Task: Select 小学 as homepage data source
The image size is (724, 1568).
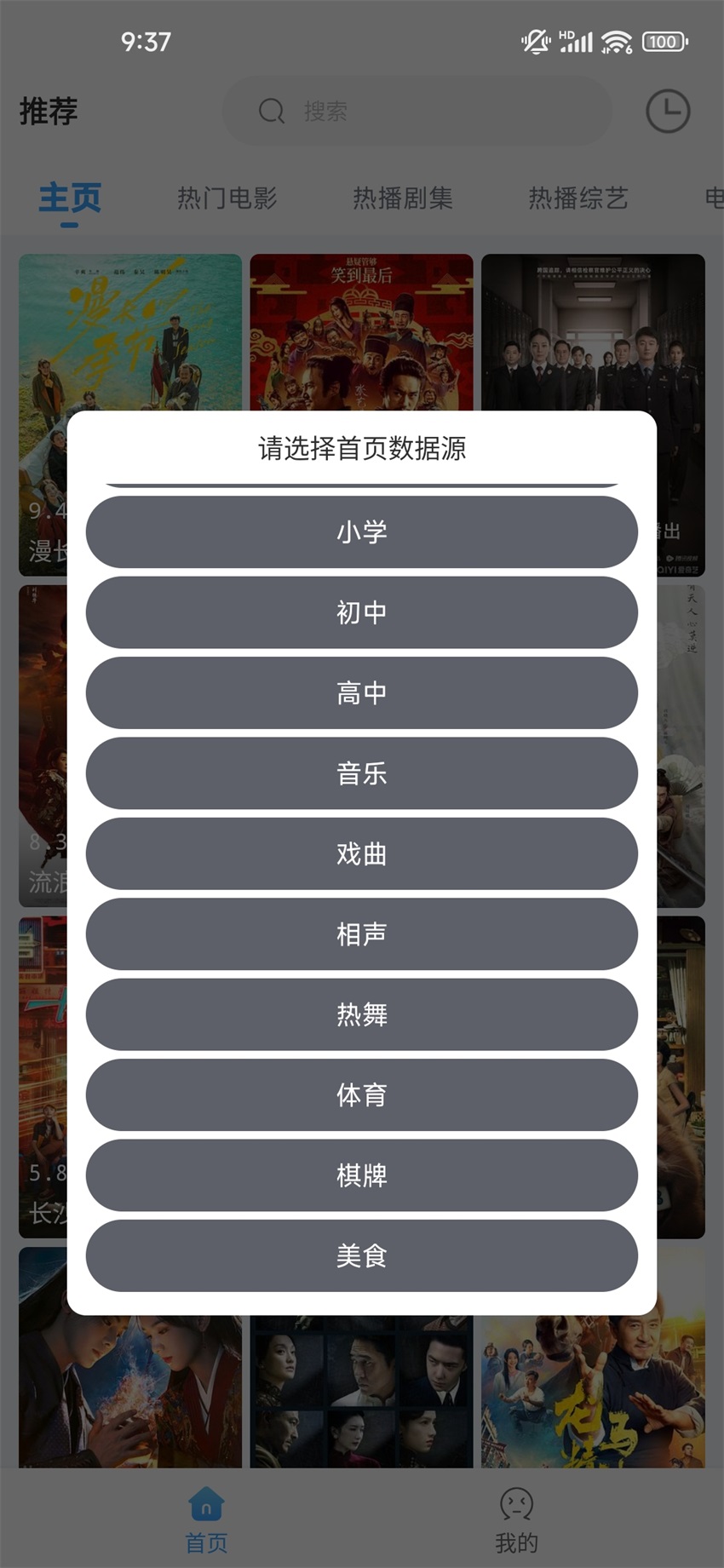Action: pos(361,531)
